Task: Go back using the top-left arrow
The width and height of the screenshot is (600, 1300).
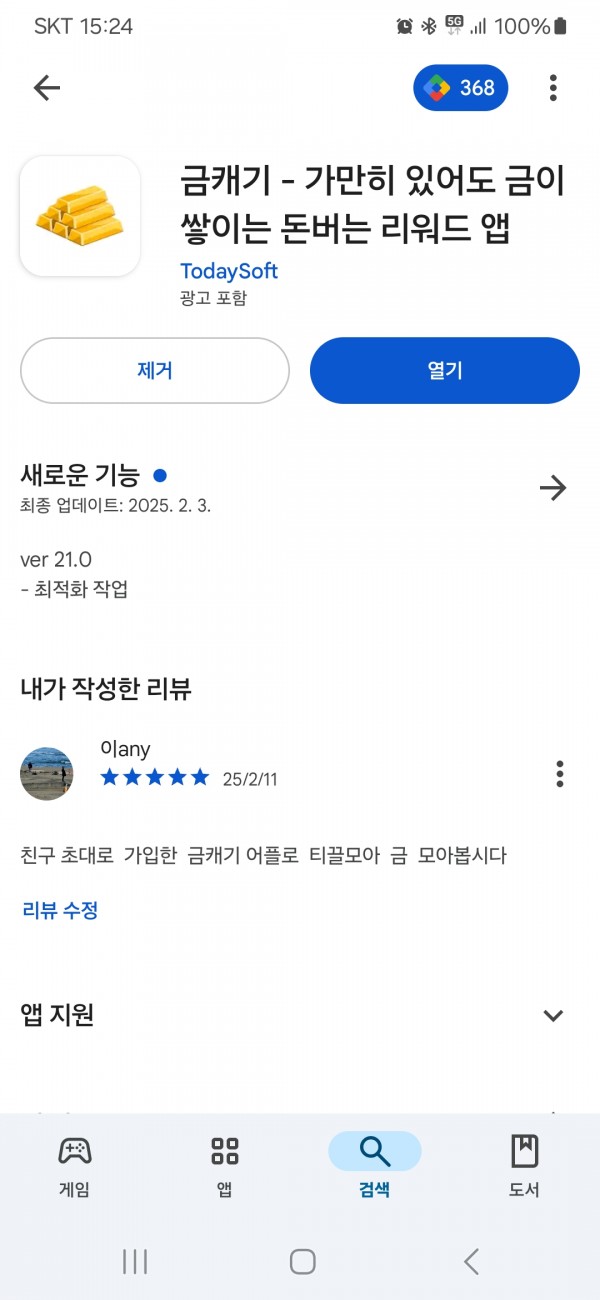Action: [47, 88]
